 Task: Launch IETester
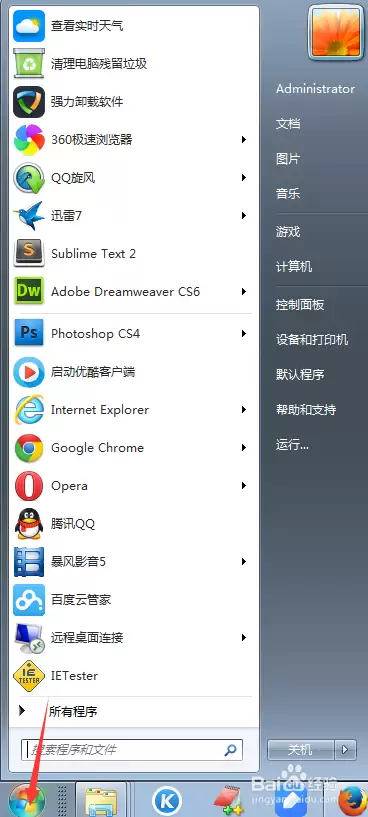point(134,676)
